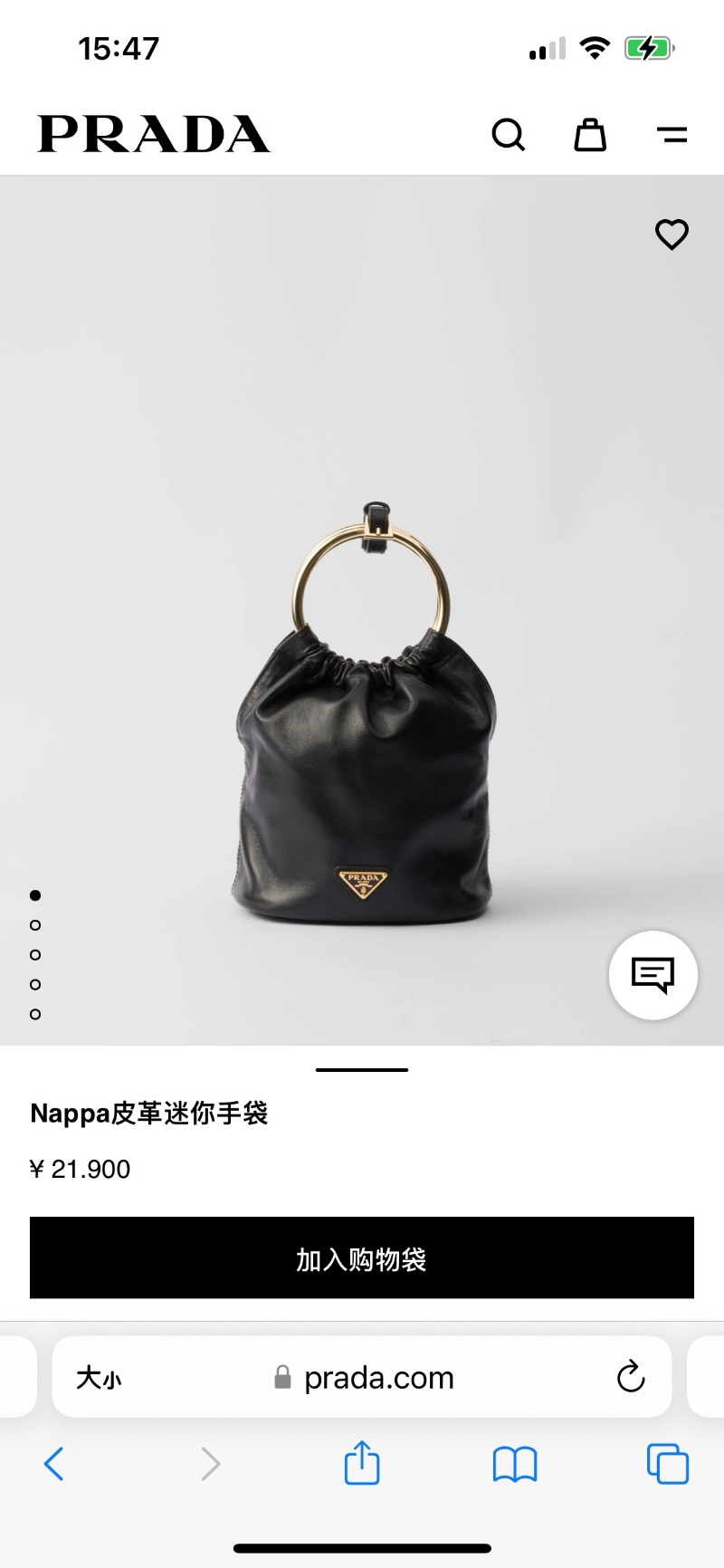
Task: Go back to the previous page
Action: tap(54, 1464)
